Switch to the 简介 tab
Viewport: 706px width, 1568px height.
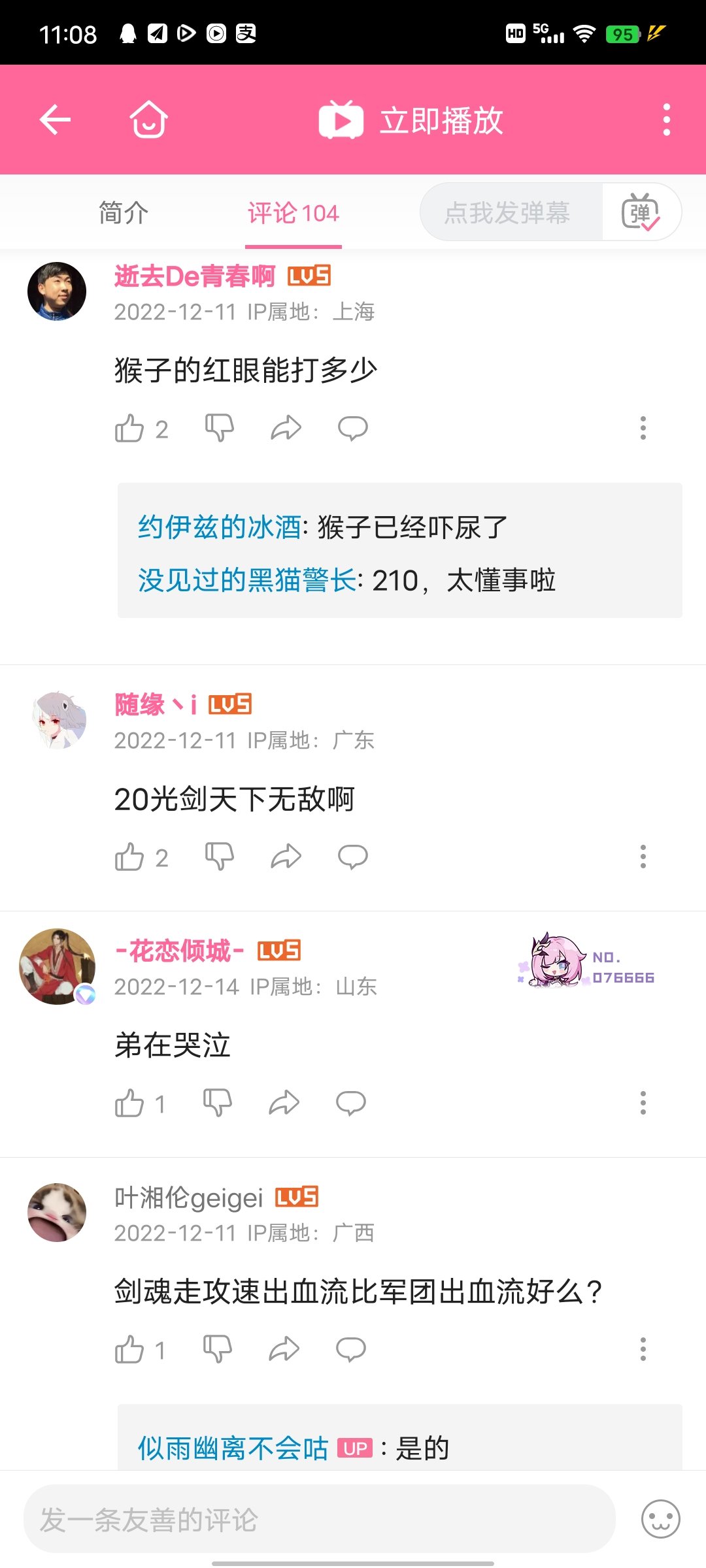point(124,213)
